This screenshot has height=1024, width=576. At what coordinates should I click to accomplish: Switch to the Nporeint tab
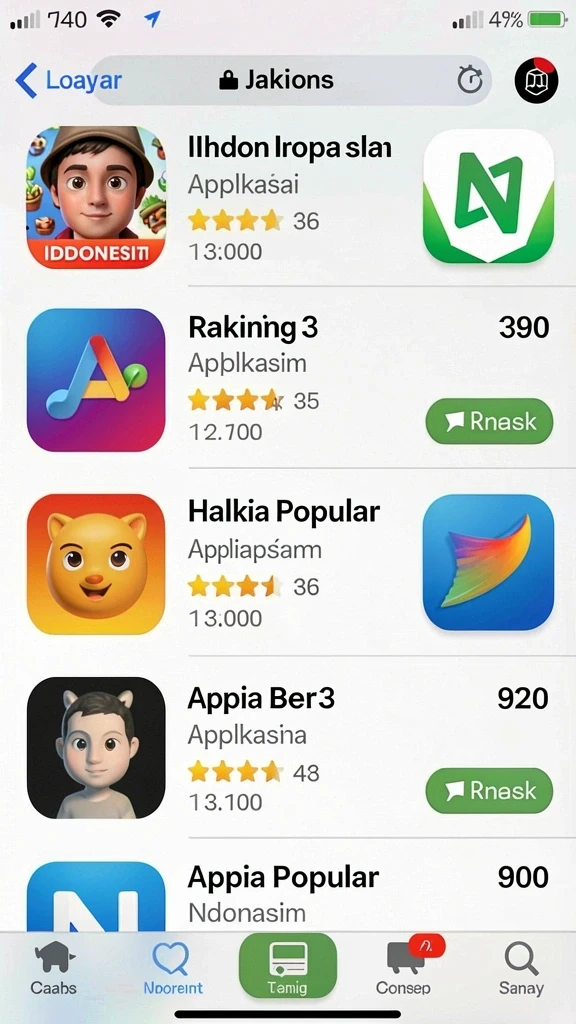173,968
